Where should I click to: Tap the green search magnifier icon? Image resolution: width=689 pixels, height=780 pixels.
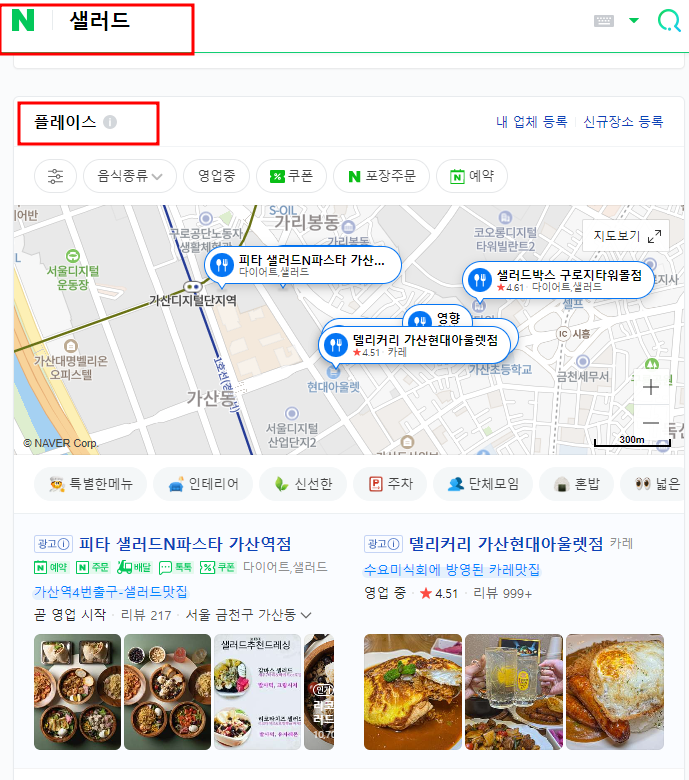[667, 21]
